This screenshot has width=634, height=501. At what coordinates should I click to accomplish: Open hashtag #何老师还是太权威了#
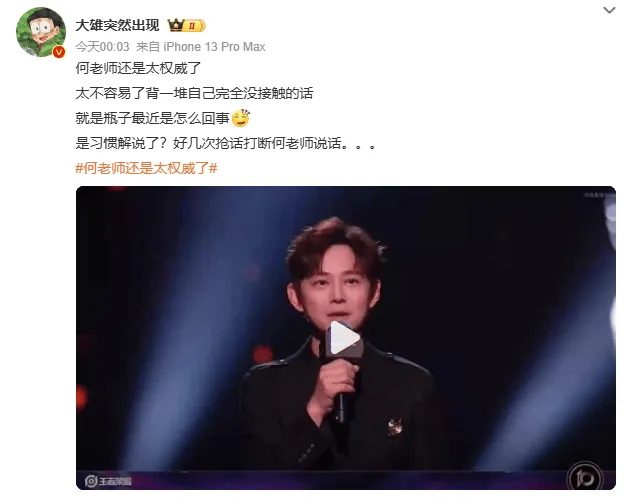[147, 167]
